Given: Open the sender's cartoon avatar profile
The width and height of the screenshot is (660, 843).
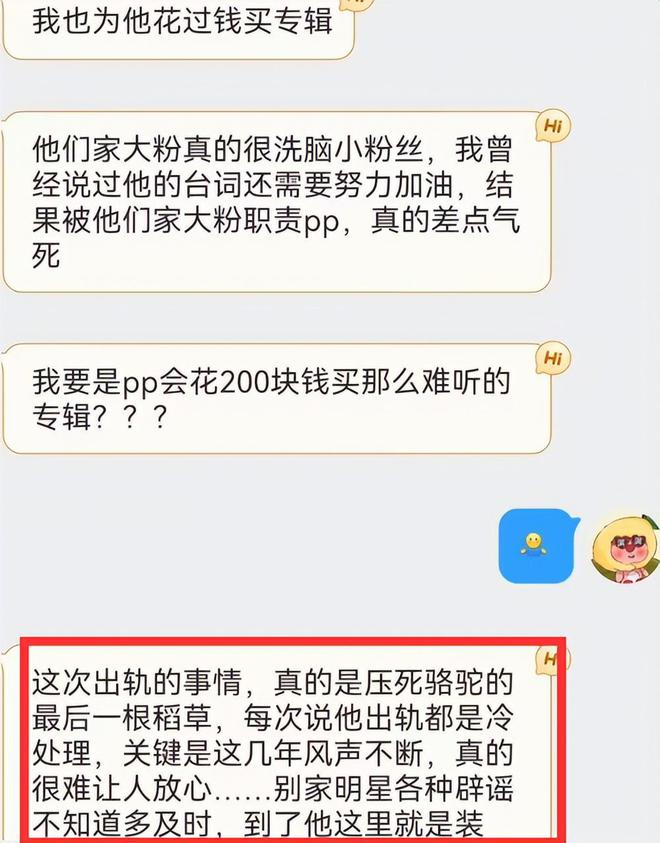Looking at the screenshot, I should tap(624, 546).
